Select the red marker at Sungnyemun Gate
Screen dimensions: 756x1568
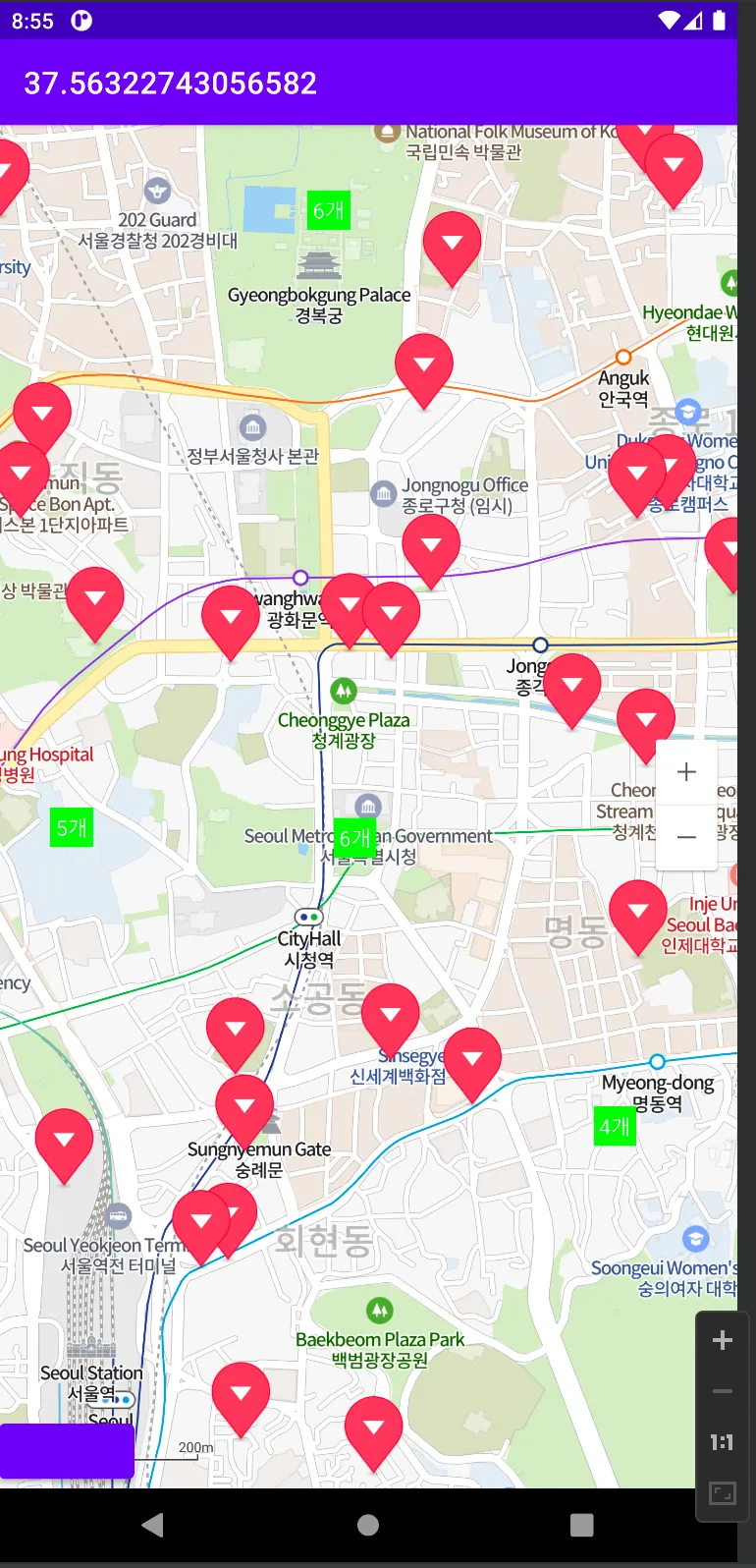click(x=244, y=1106)
